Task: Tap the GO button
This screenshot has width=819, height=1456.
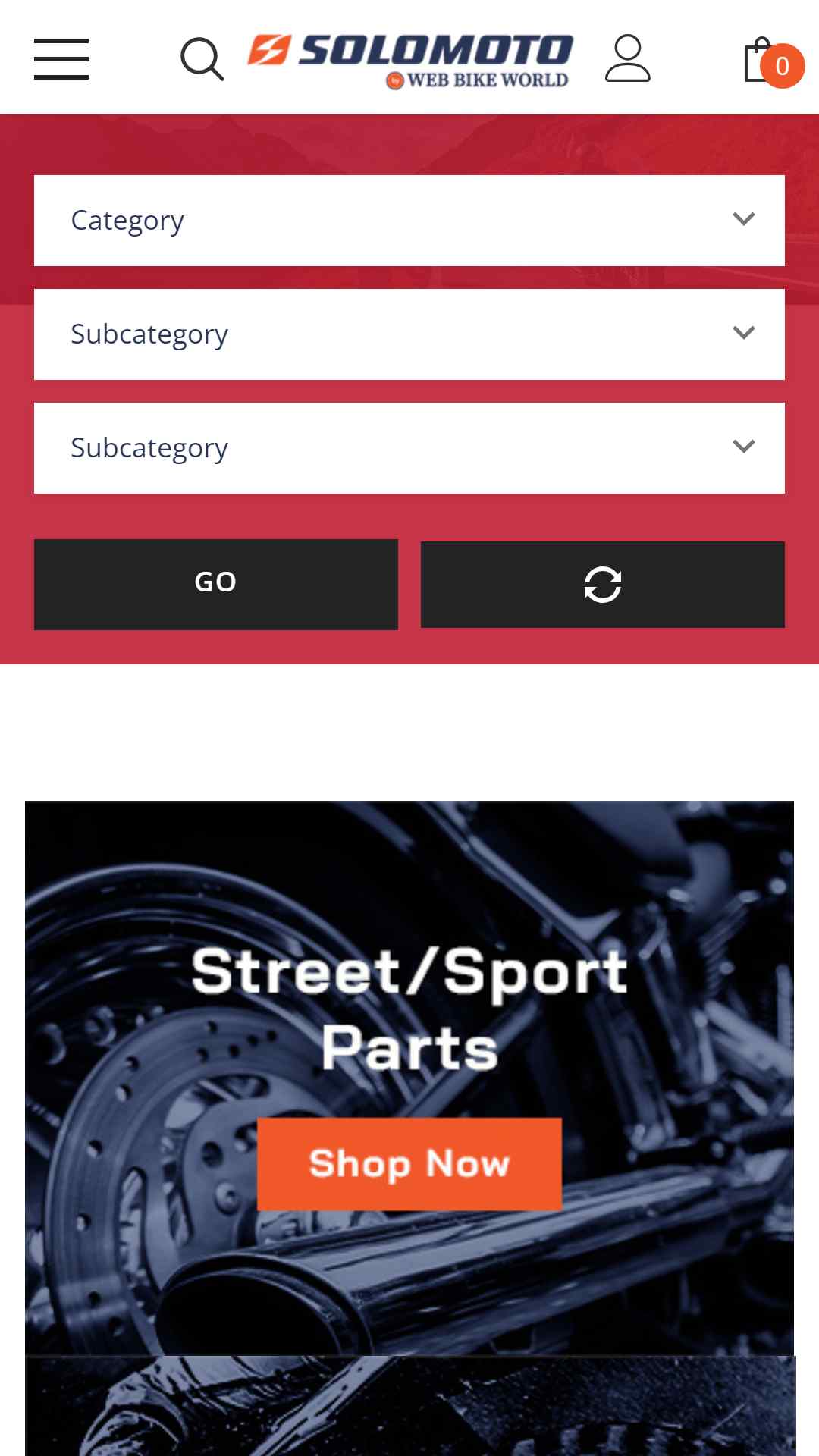Action: (216, 585)
